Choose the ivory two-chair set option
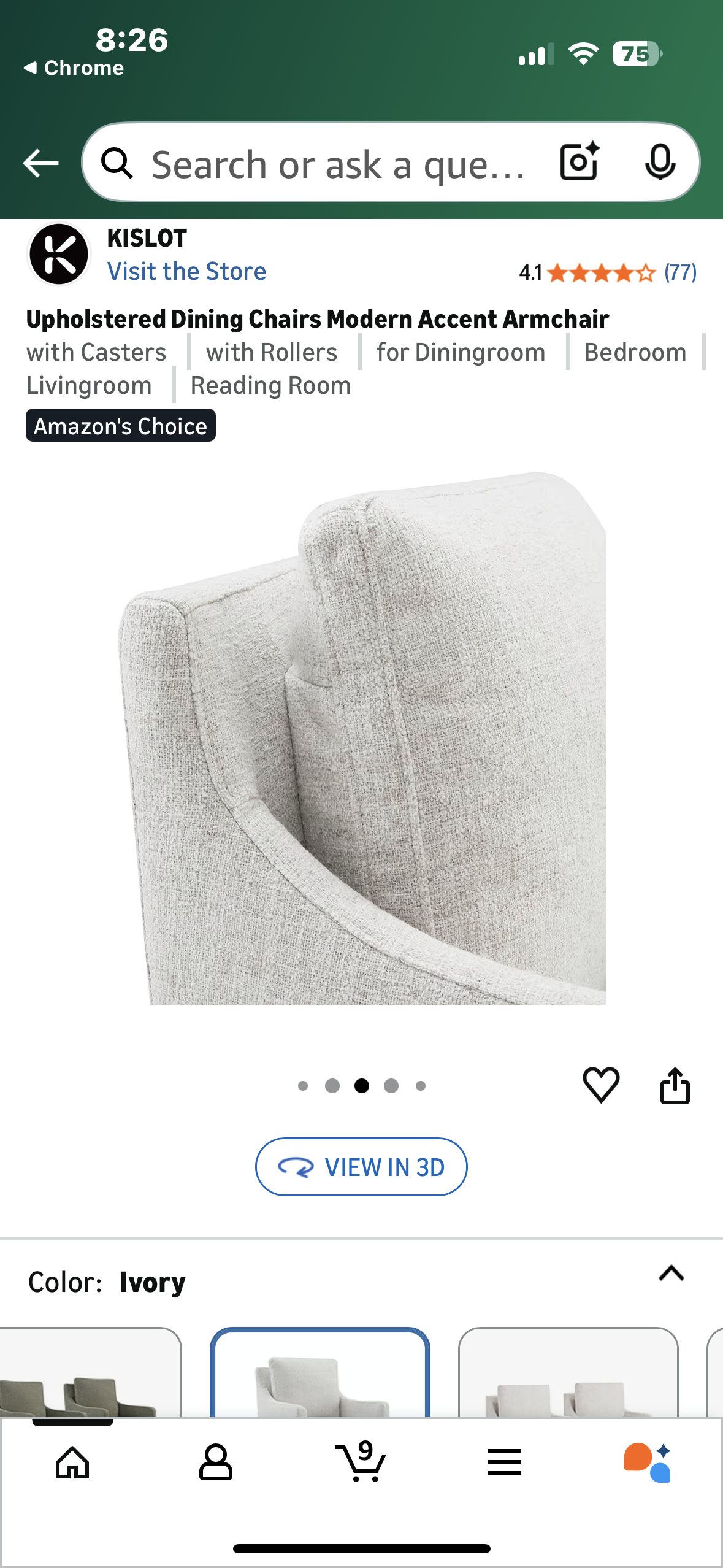Screen dimensions: 723x1568 [x=568, y=1374]
